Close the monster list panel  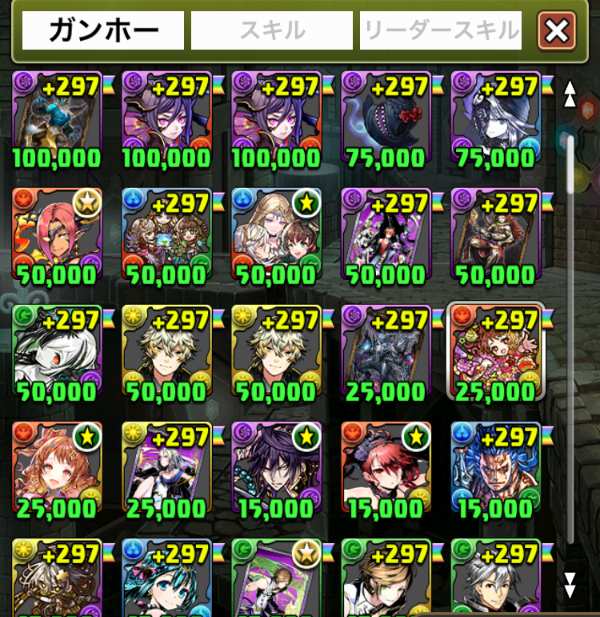(x=556, y=31)
